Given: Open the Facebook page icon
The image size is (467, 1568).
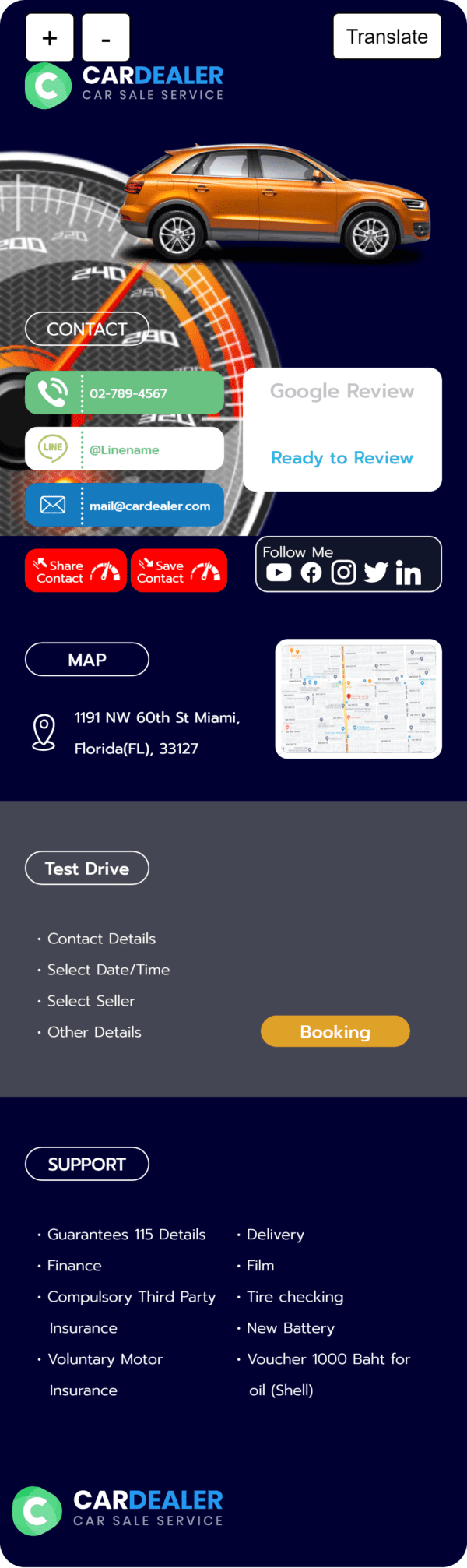Looking at the screenshot, I should click(x=311, y=573).
